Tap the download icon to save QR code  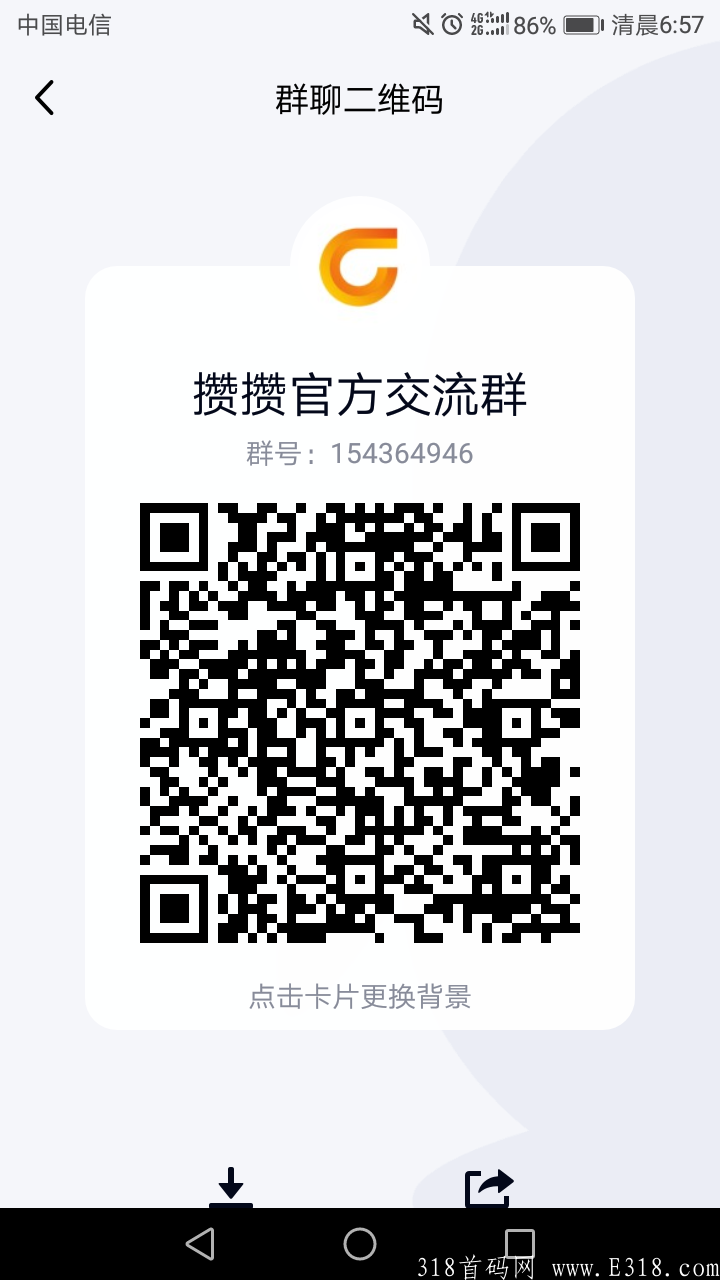pyautogui.click(x=232, y=1185)
